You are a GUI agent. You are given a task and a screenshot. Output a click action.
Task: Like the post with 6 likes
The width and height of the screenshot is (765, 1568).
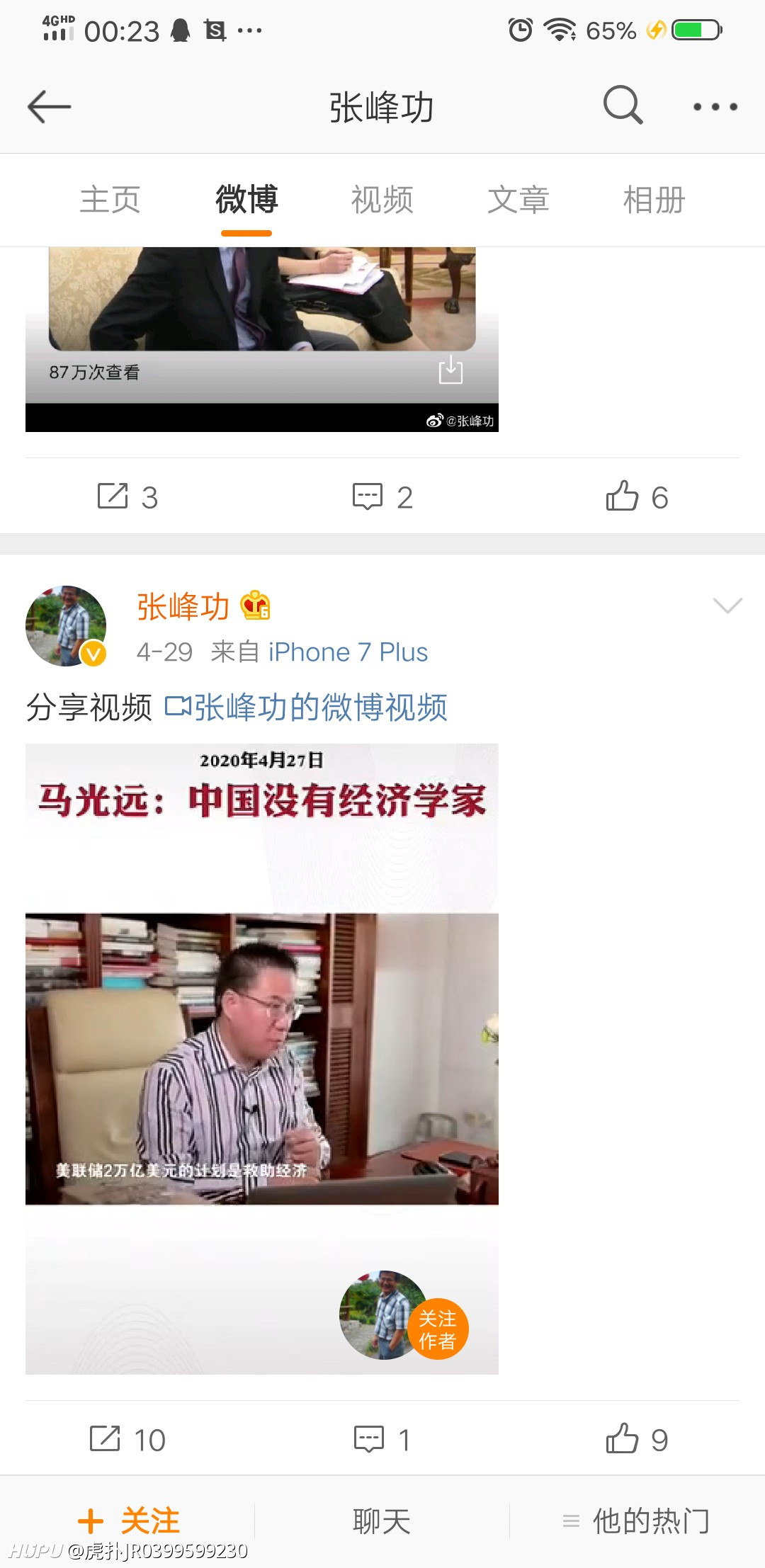point(637,496)
